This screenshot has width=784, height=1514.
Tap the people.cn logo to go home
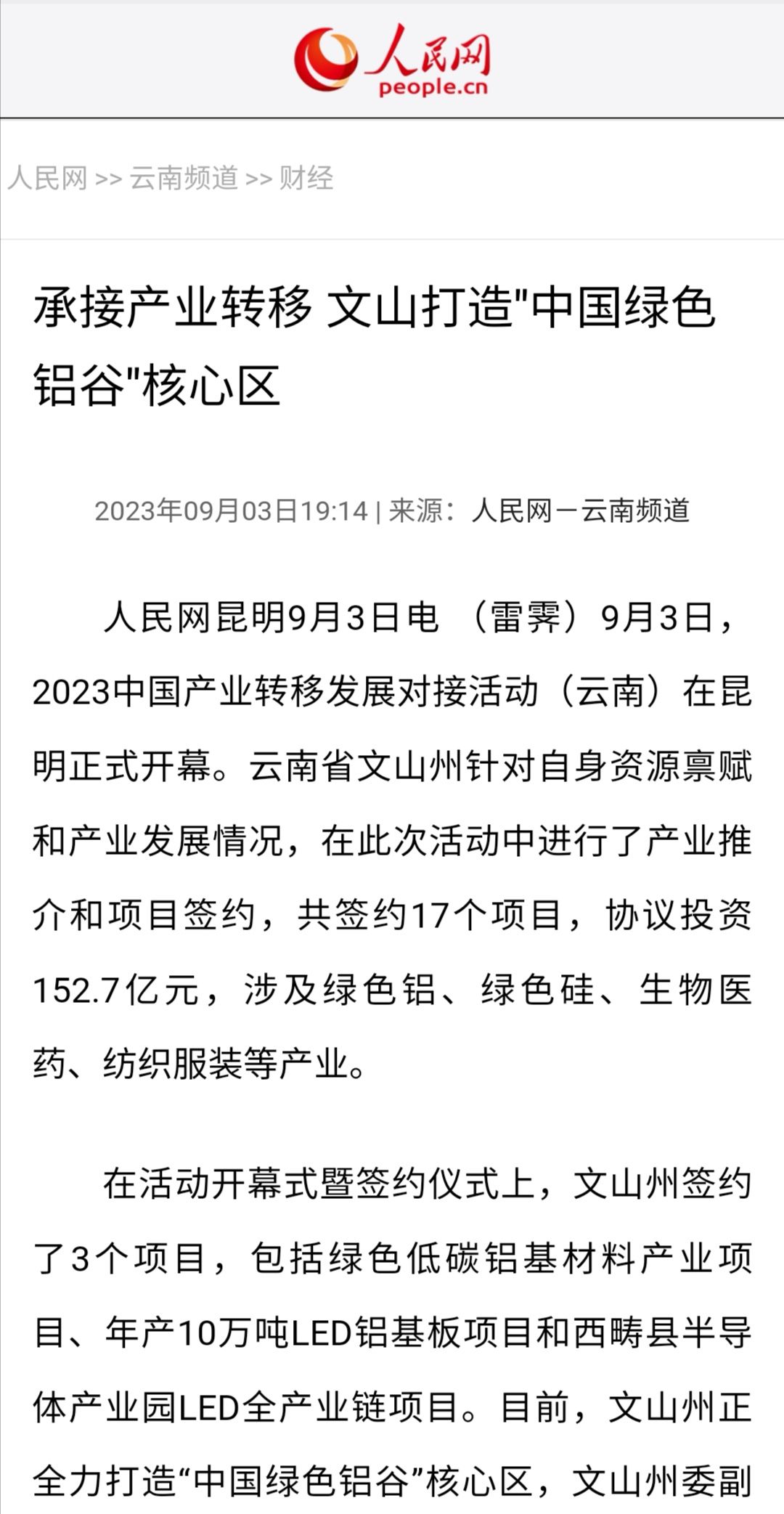[392, 60]
